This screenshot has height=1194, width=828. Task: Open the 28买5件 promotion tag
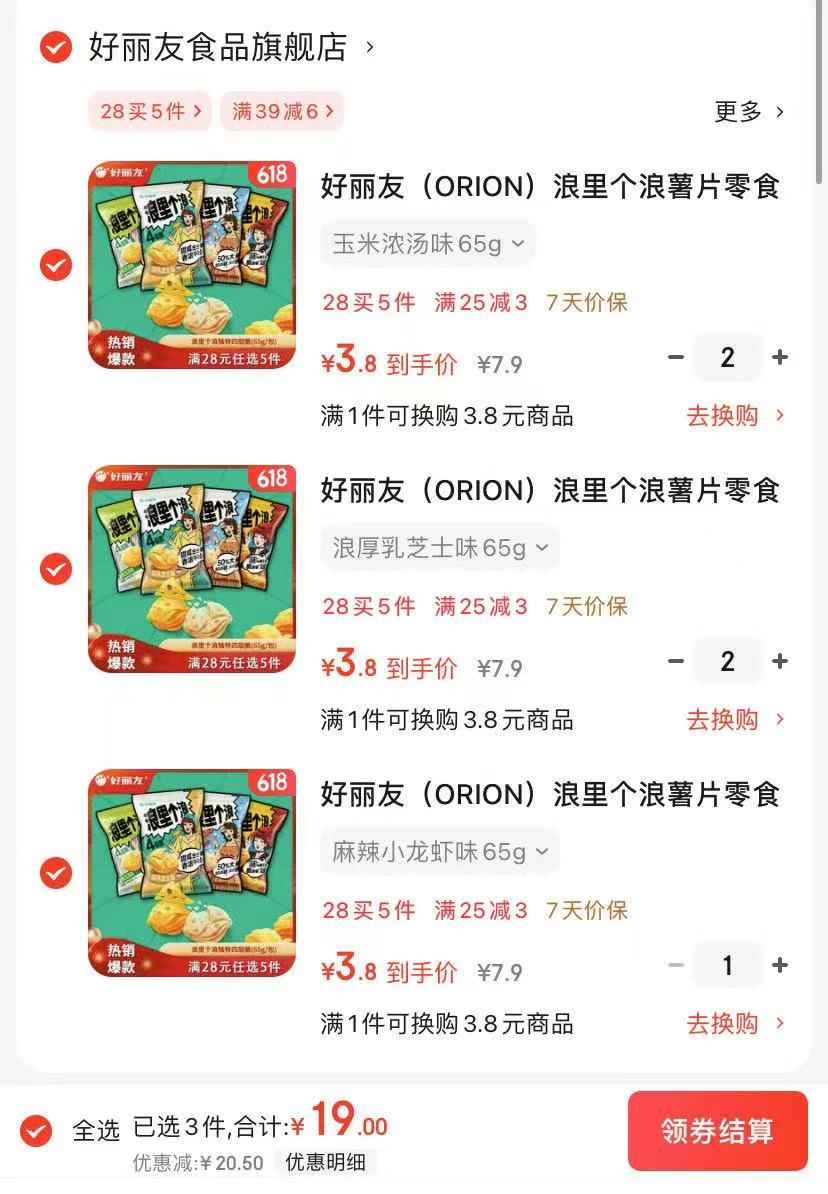[x=148, y=111]
